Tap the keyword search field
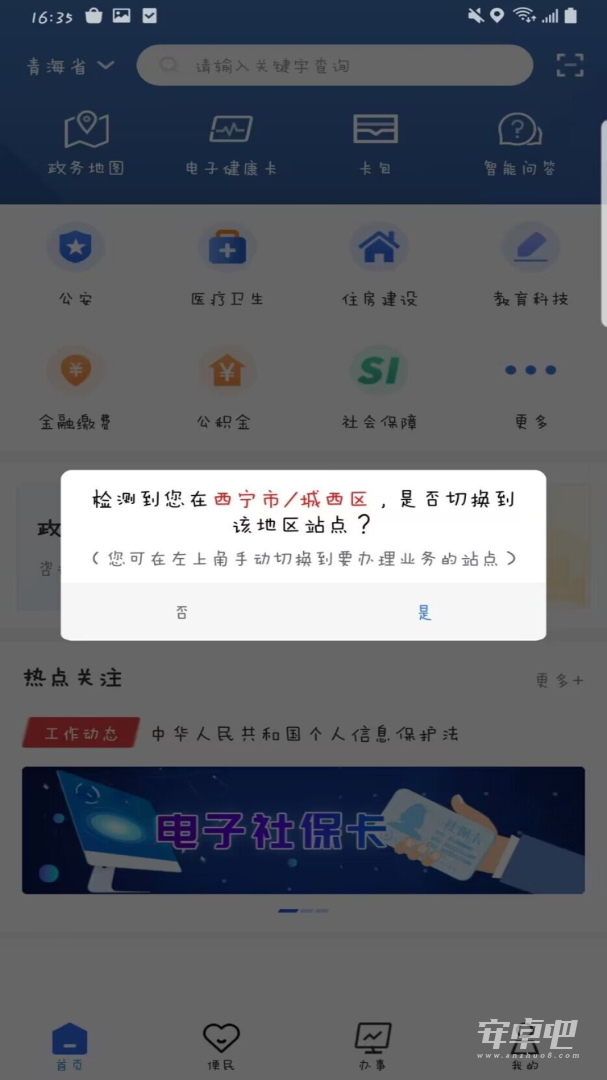607x1080 pixels. 335,66
